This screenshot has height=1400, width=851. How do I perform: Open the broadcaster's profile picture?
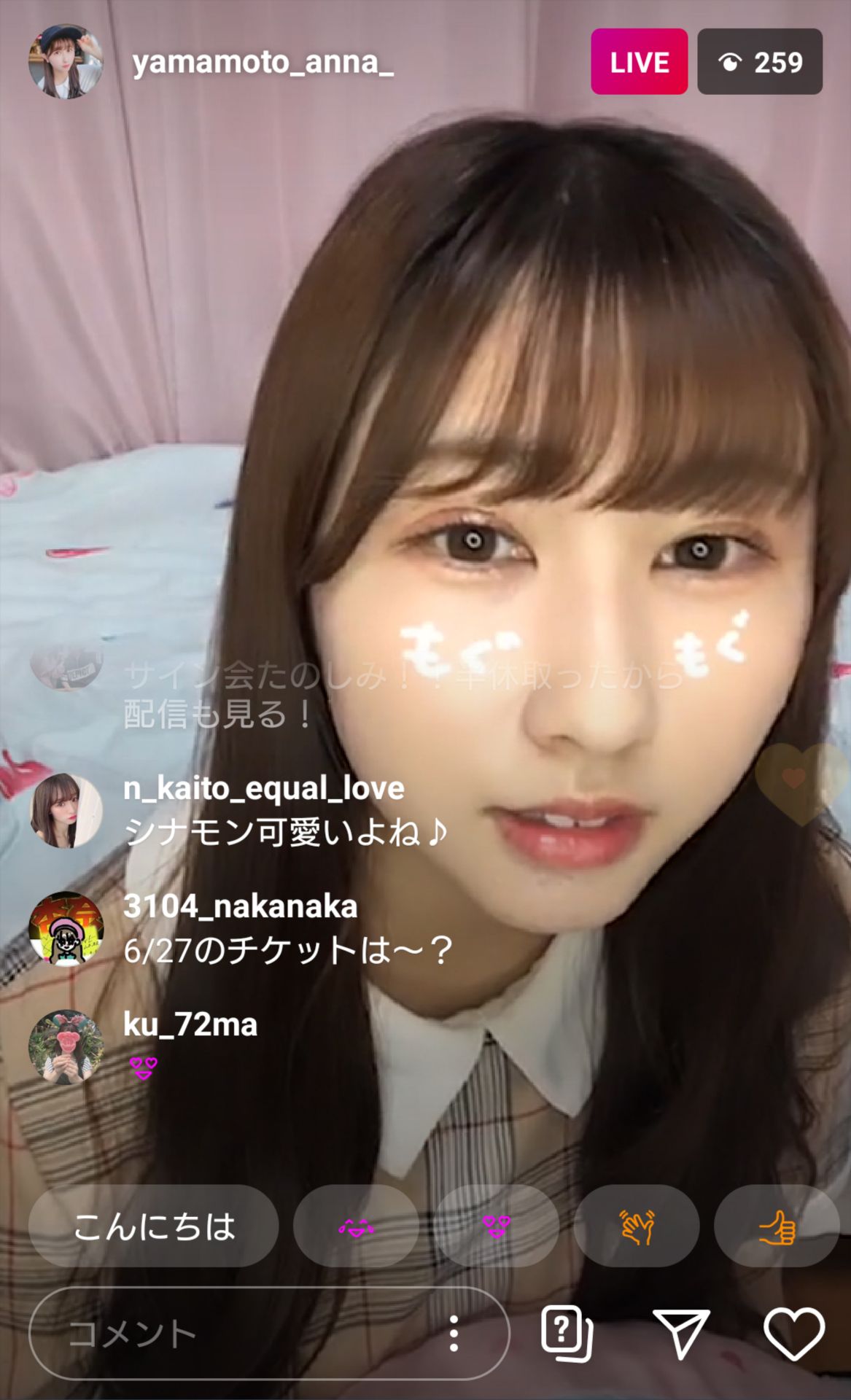click(x=65, y=62)
